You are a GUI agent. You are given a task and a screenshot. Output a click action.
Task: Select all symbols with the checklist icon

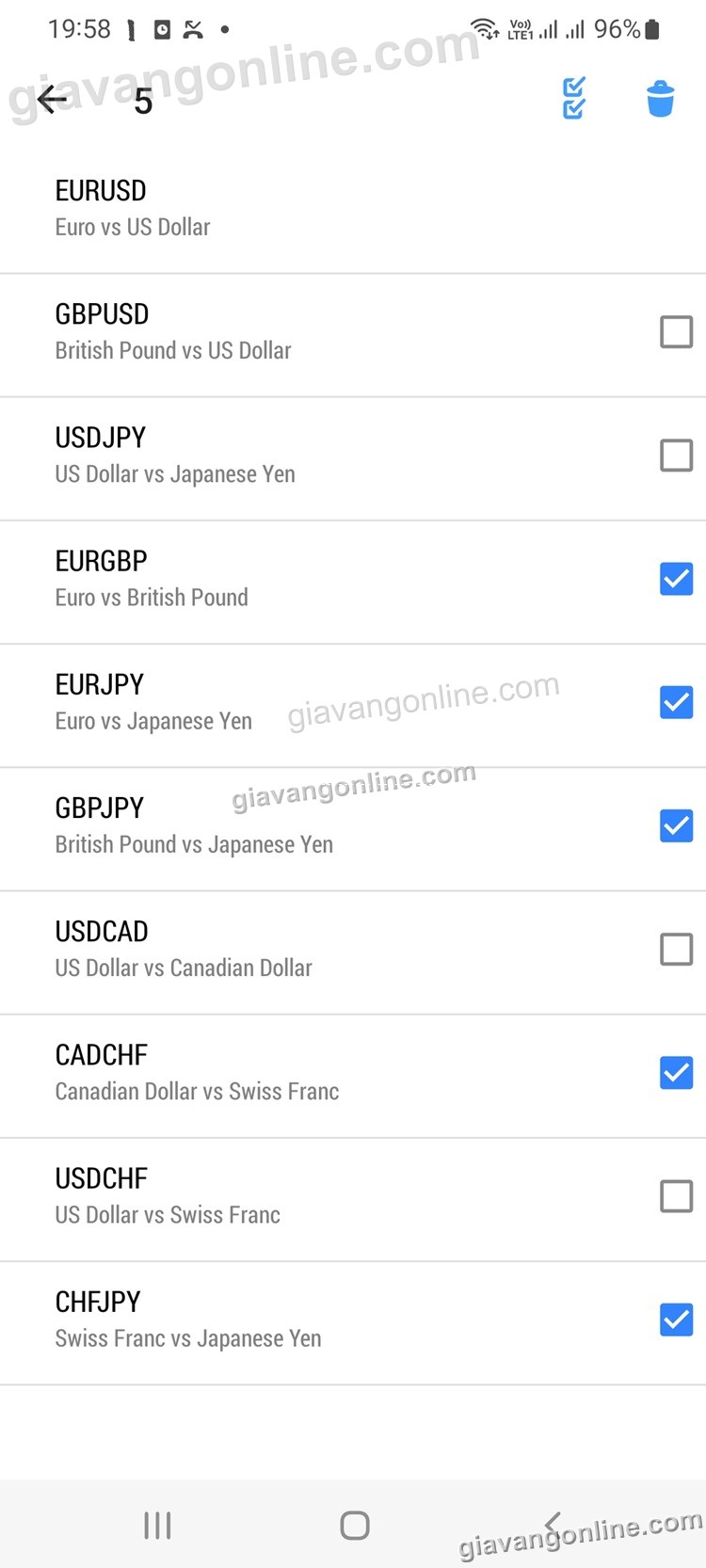point(574,99)
